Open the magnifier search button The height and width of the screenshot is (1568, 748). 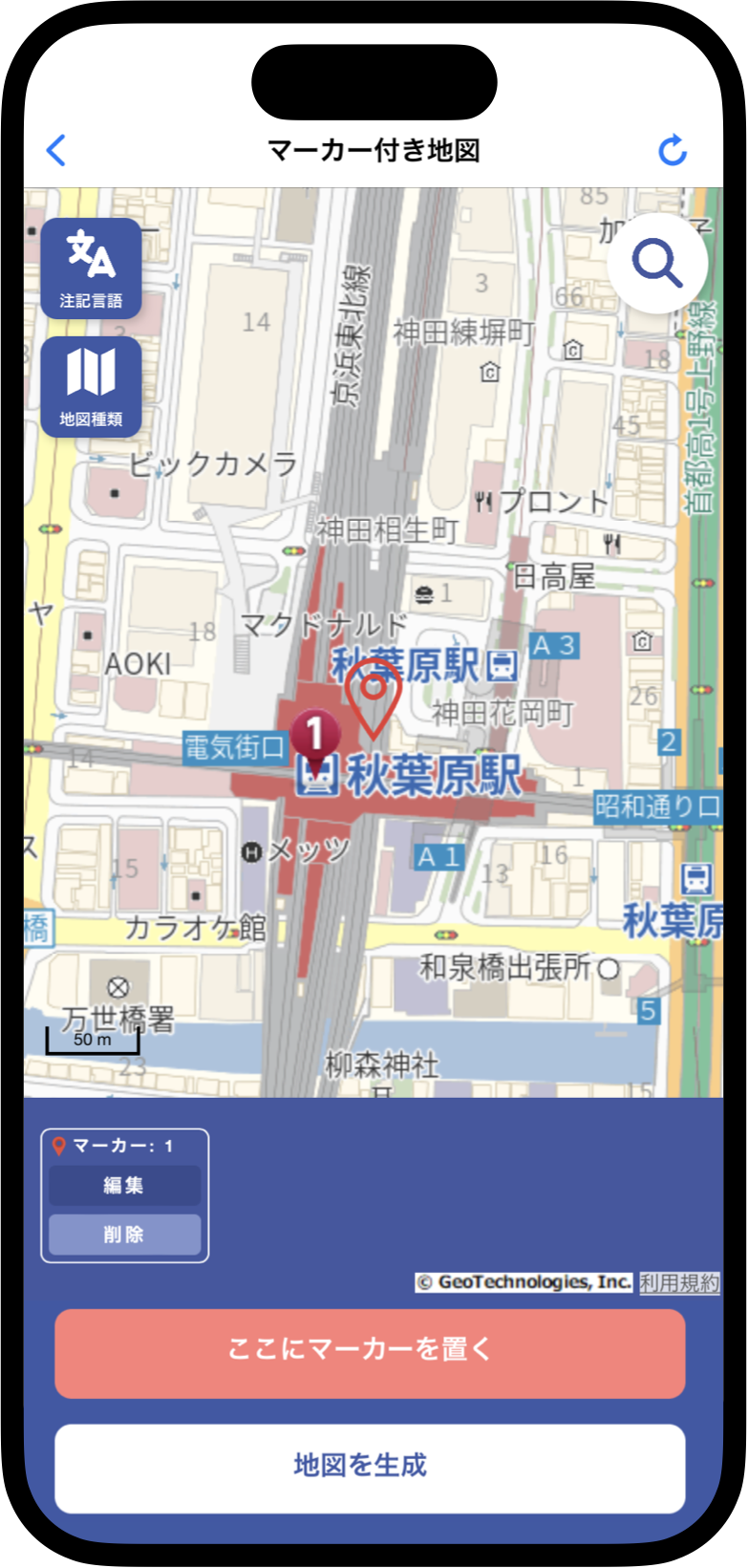pyautogui.click(x=657, y=264)
